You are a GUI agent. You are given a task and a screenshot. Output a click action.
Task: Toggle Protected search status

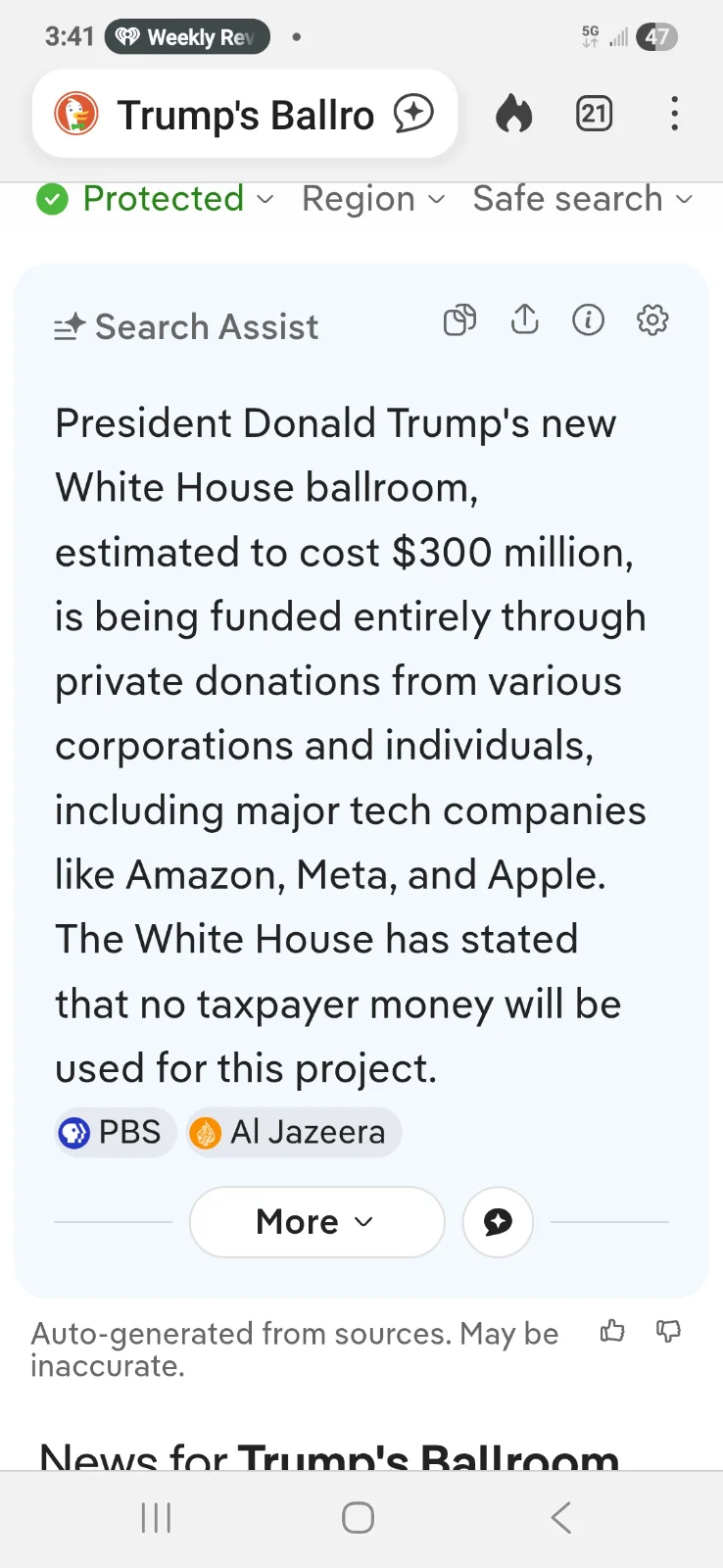153,199
